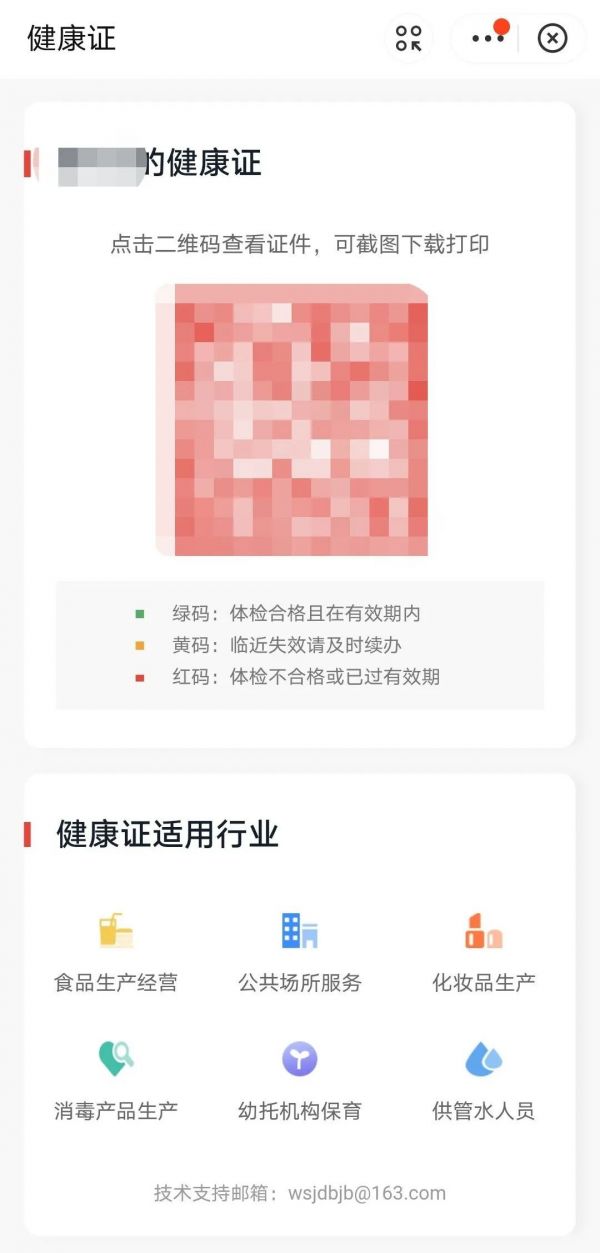Open the four-dot shortcut icon in the header
This screenshot has height=1253, width=600.
(x=408, y=39)
